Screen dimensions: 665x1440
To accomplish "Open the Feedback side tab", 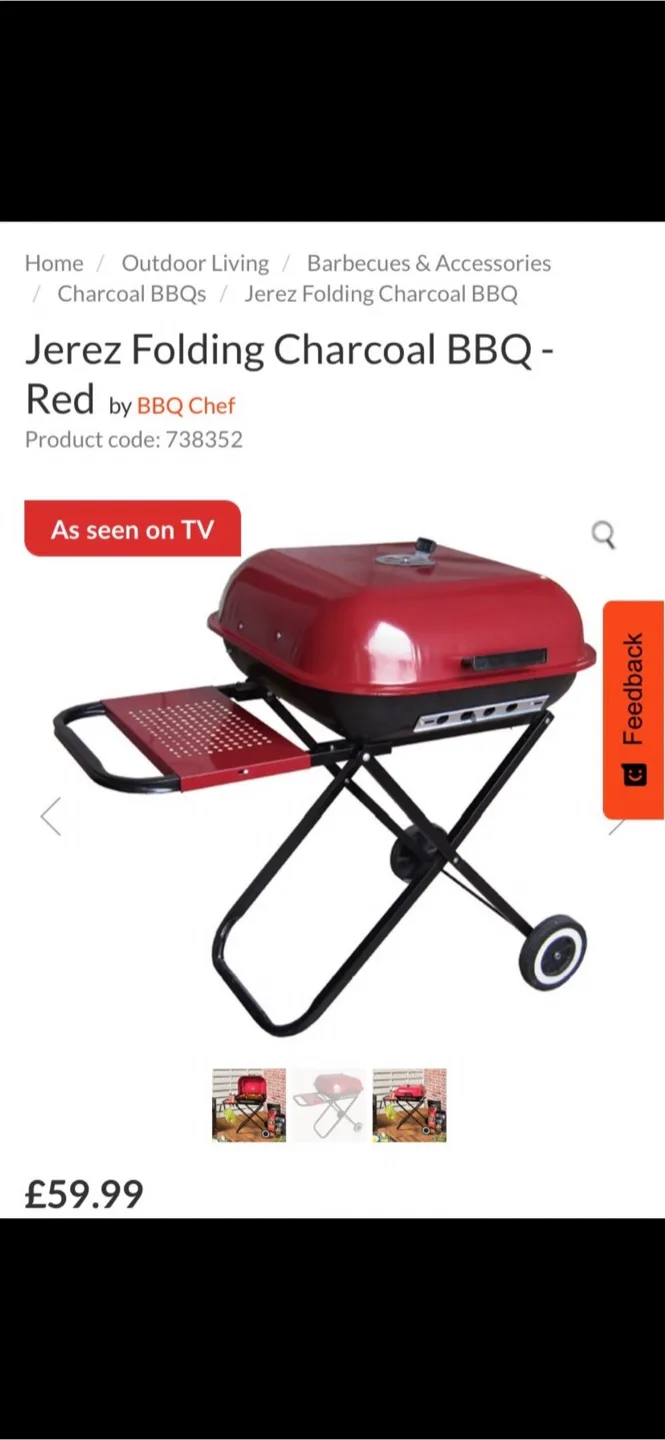I will [x=633, y=709].
